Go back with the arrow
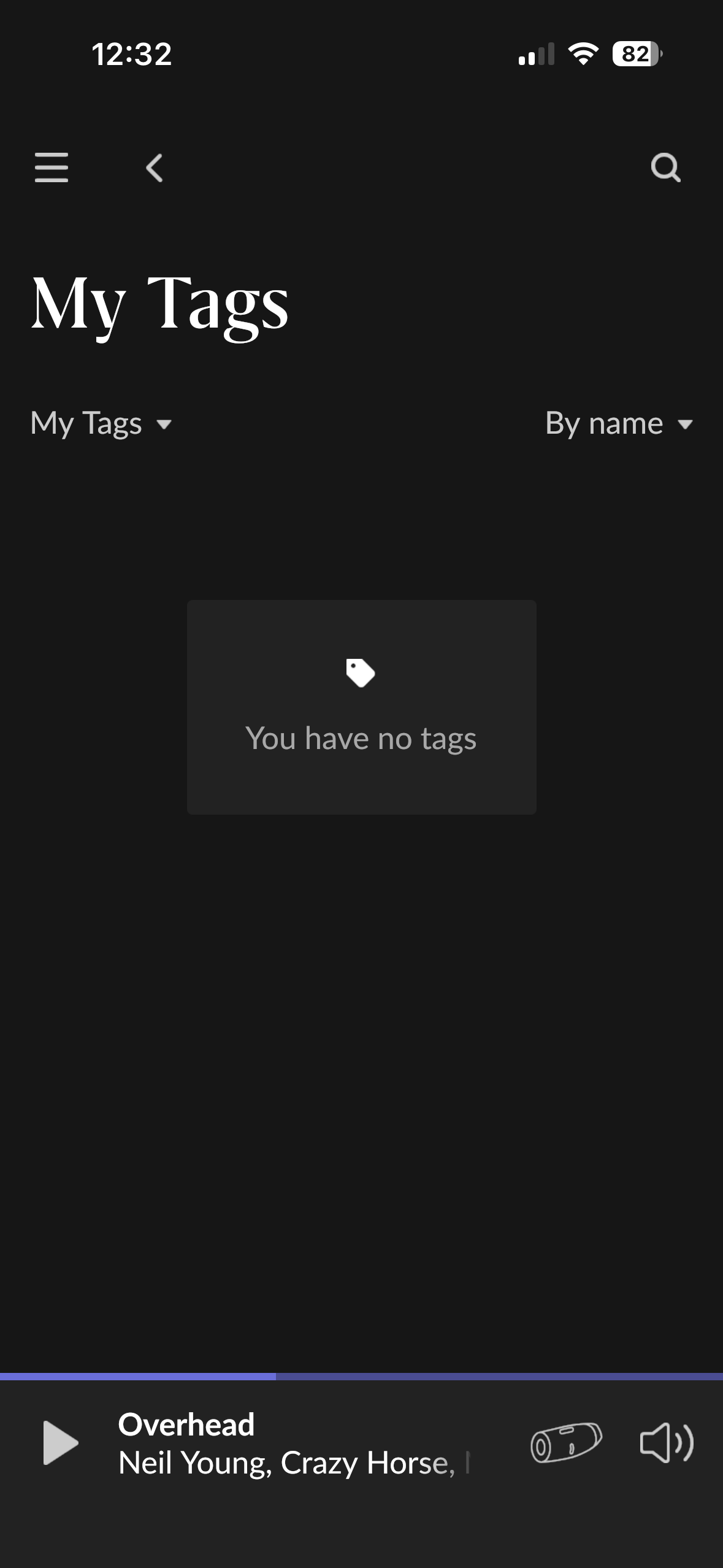Viewport: 723px width, 1568px height. pos(155,167)
